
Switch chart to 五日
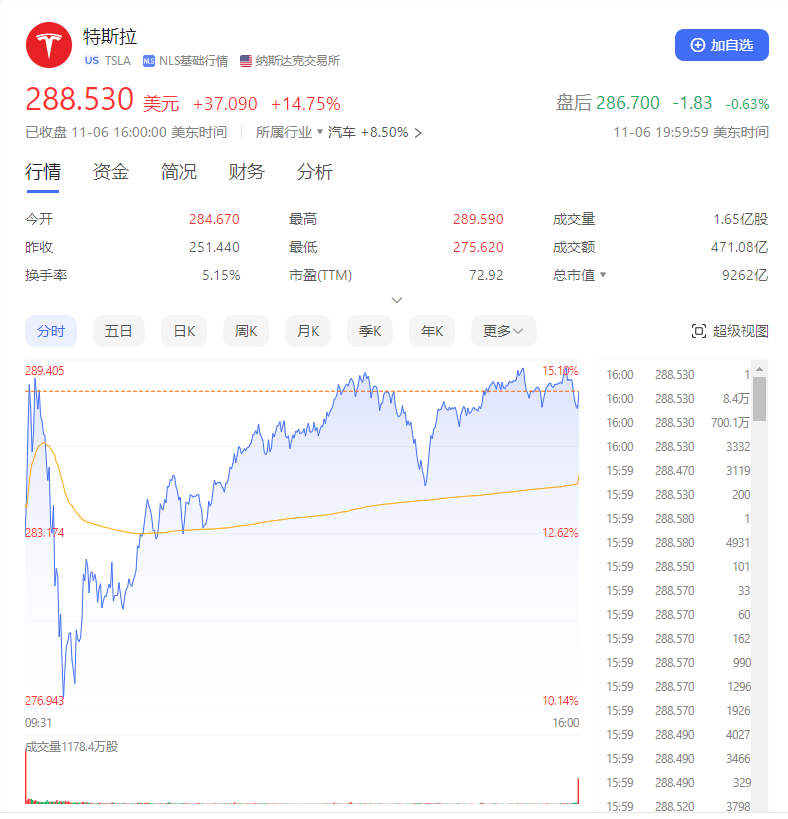(119, 331)
